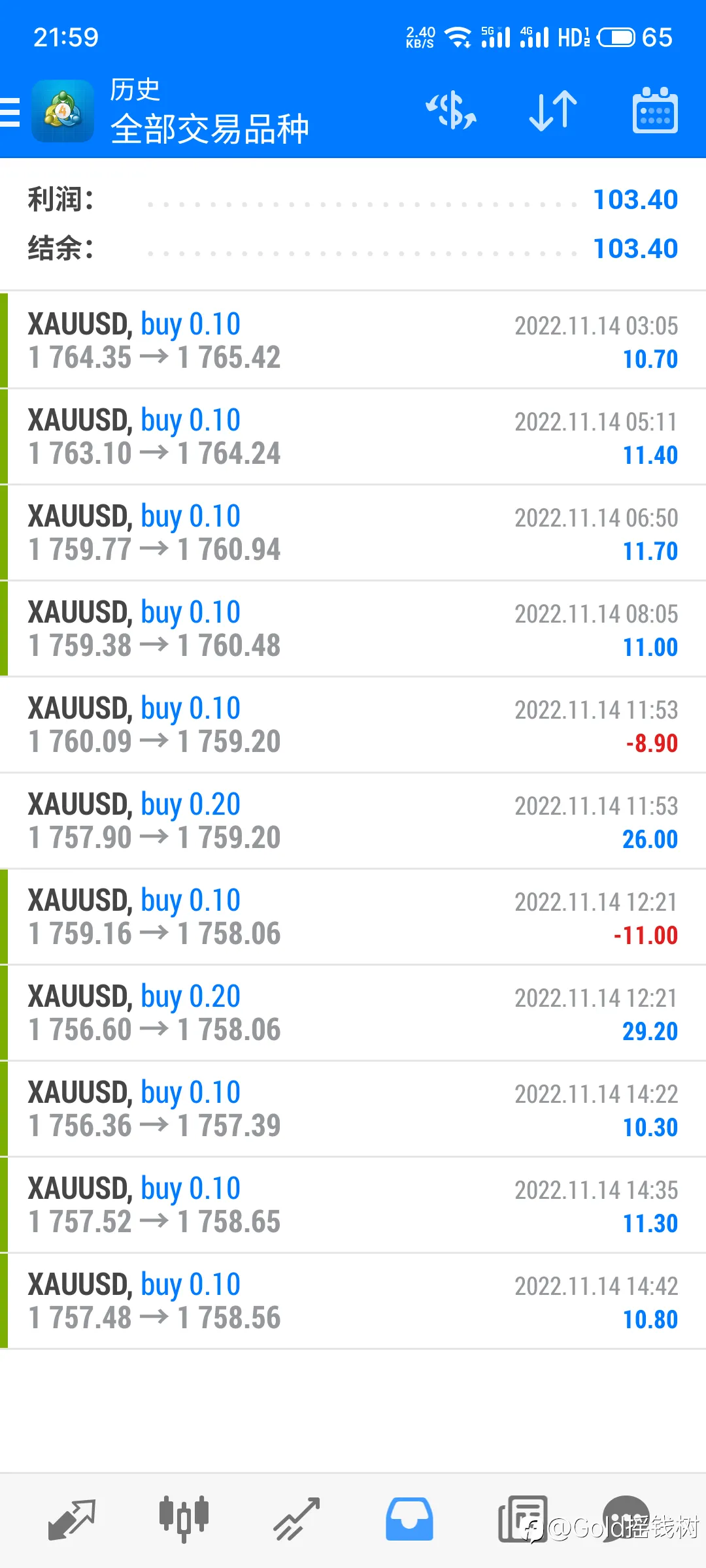Switch to the trade trend-line tab

click(297, 1520)
